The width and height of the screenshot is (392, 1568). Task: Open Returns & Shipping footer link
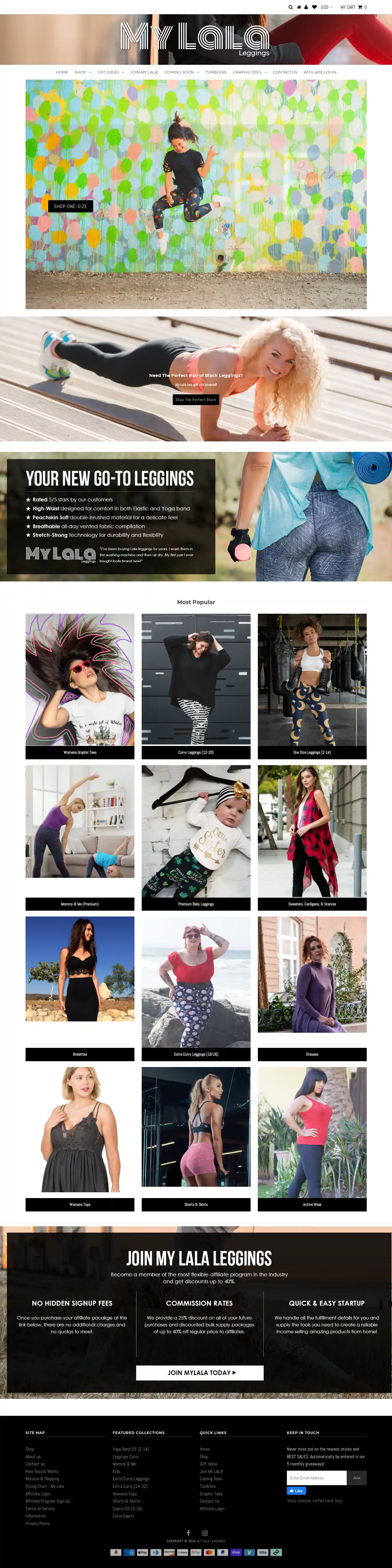point(43,1479)
